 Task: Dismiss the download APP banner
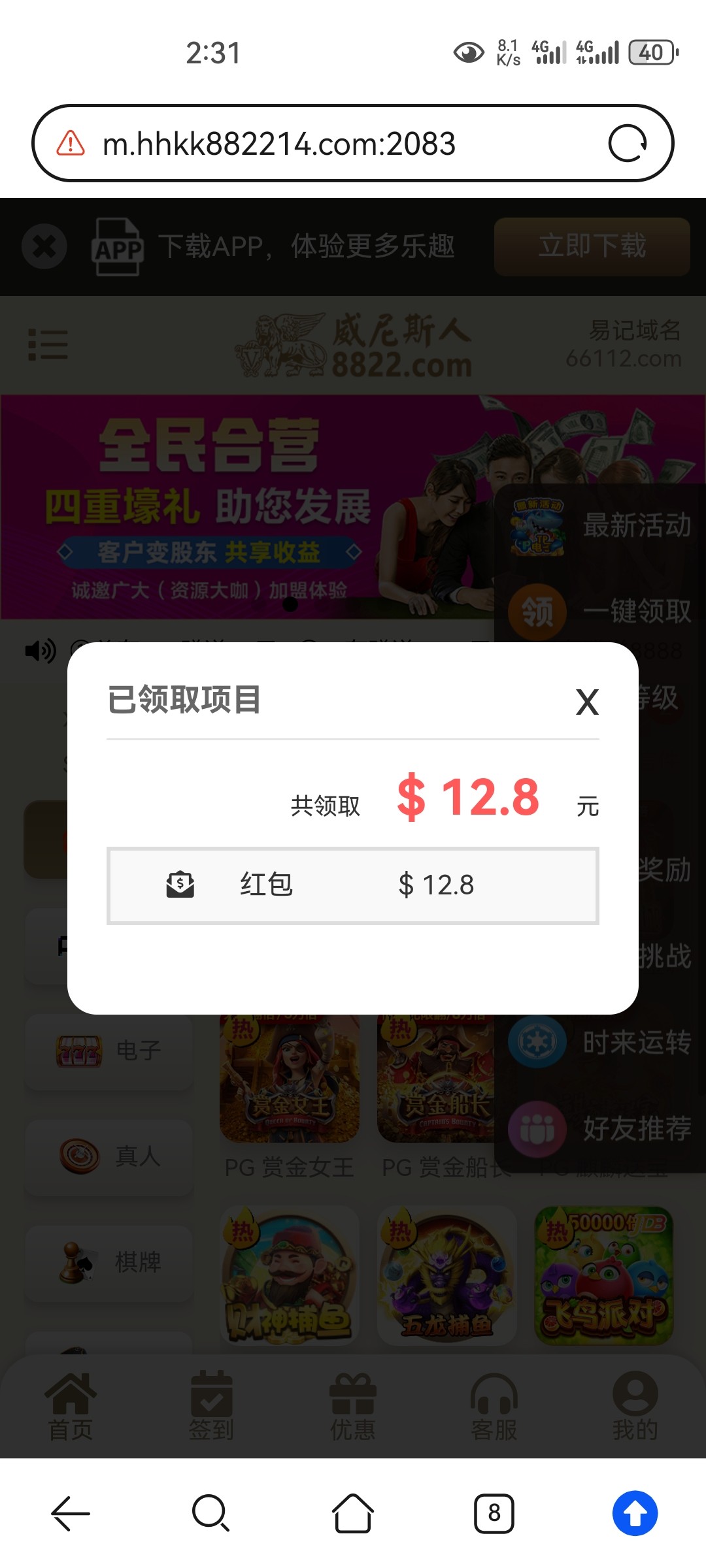[x=44, y=246]
